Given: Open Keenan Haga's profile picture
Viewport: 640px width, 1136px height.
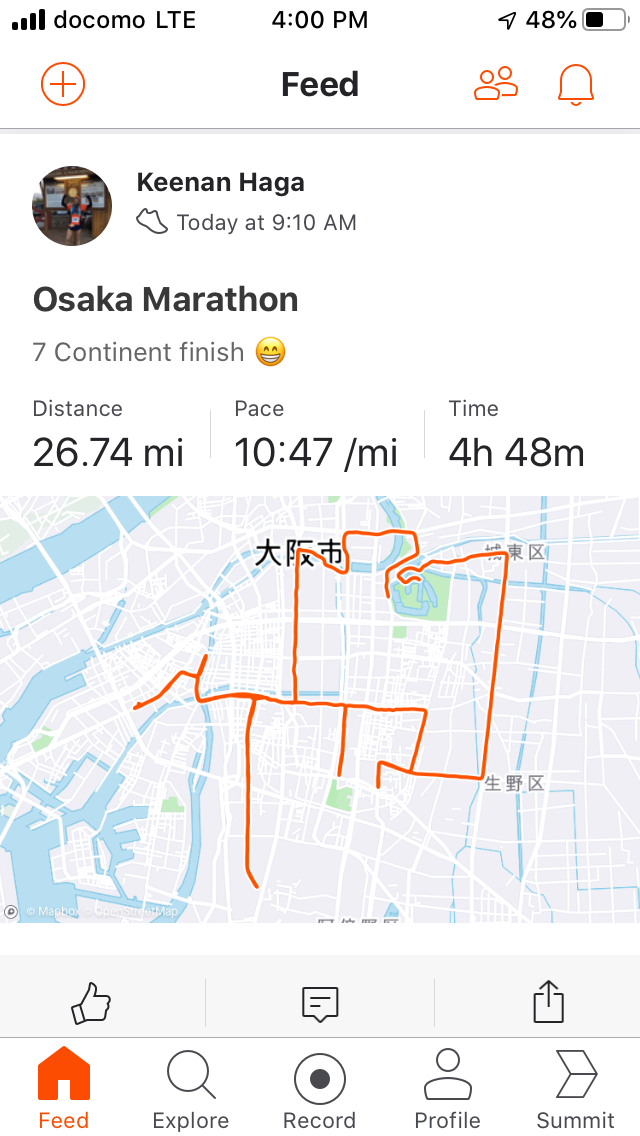Looking at the screenshot, I should 72,206.
